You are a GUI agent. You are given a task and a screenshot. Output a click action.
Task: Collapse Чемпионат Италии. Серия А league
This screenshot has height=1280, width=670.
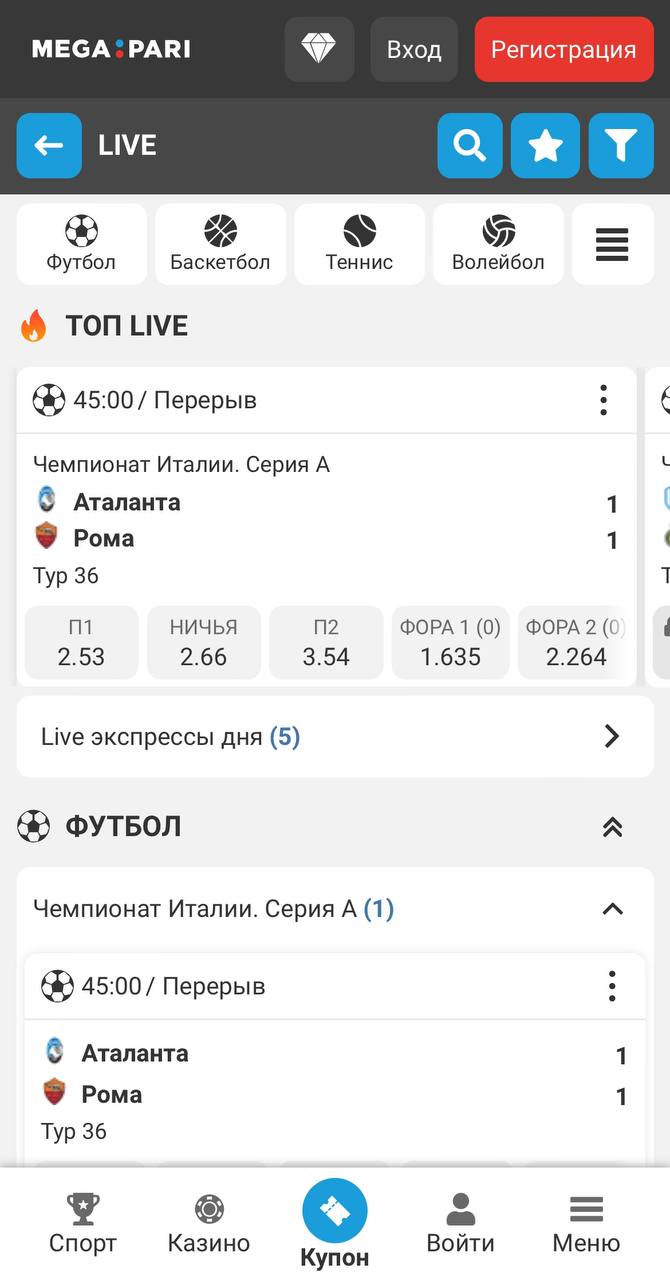click(612, 909)
